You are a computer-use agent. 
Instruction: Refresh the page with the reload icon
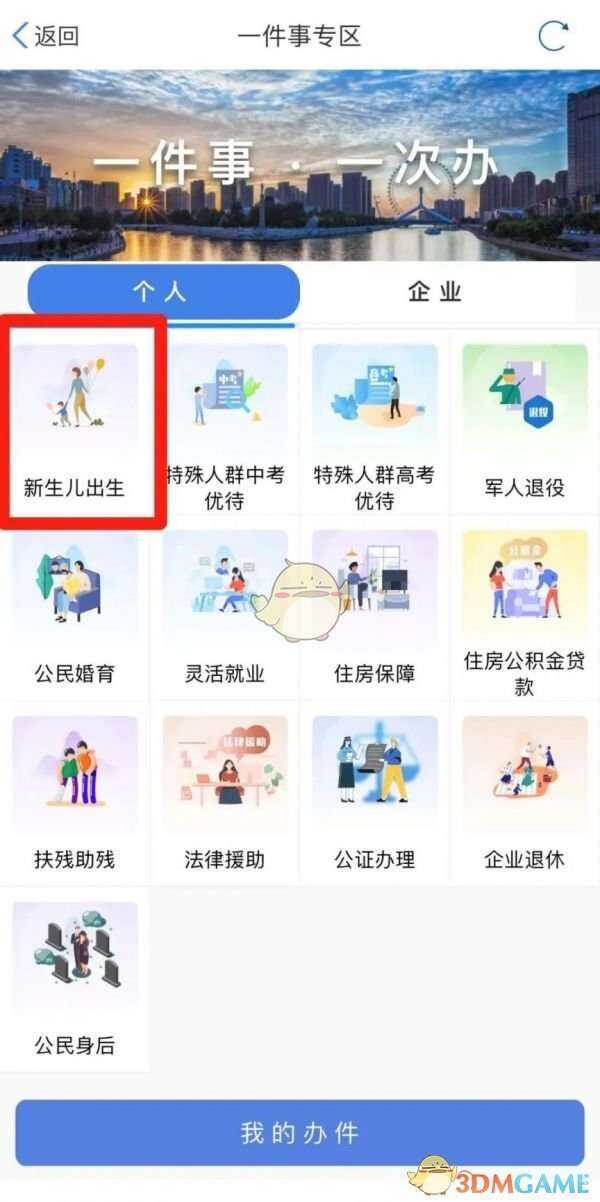[553, 37]
